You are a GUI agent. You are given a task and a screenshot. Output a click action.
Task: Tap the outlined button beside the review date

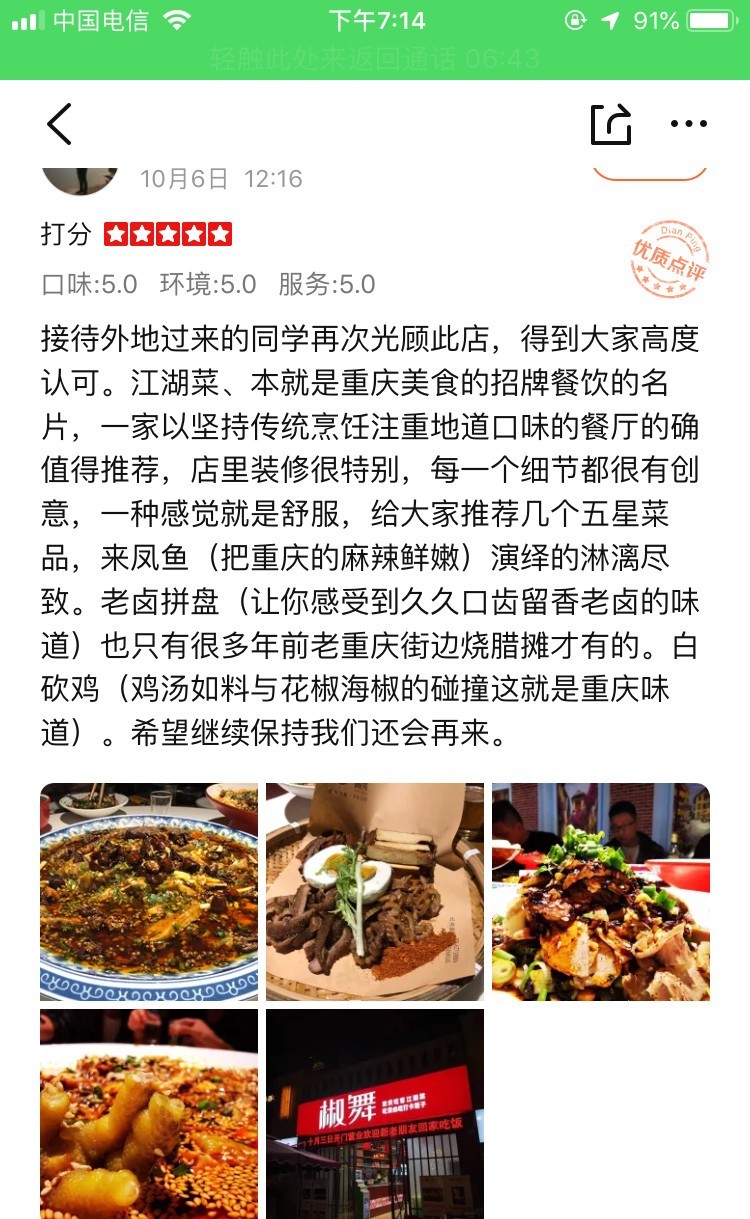(x=650, y=173)
